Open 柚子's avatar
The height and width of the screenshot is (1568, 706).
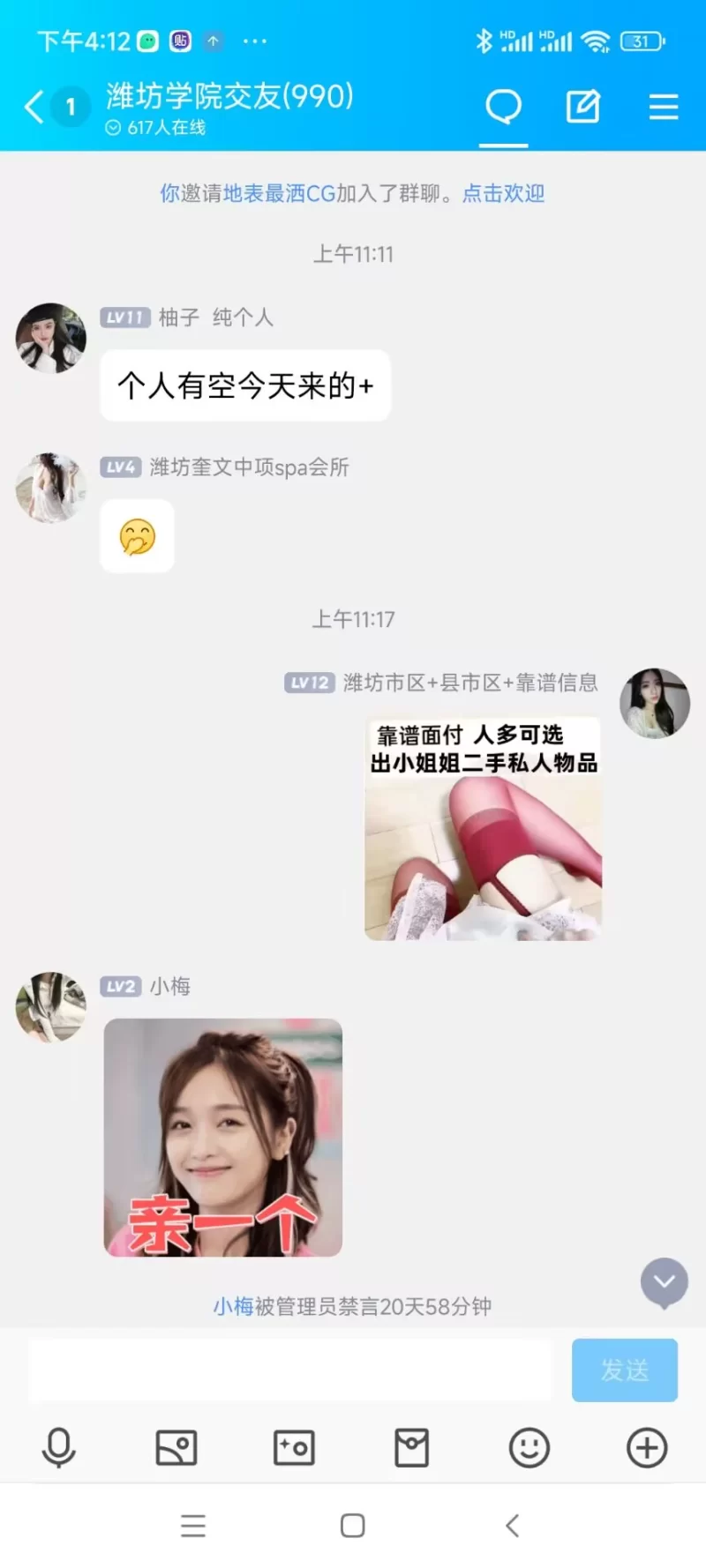(51, 339)
